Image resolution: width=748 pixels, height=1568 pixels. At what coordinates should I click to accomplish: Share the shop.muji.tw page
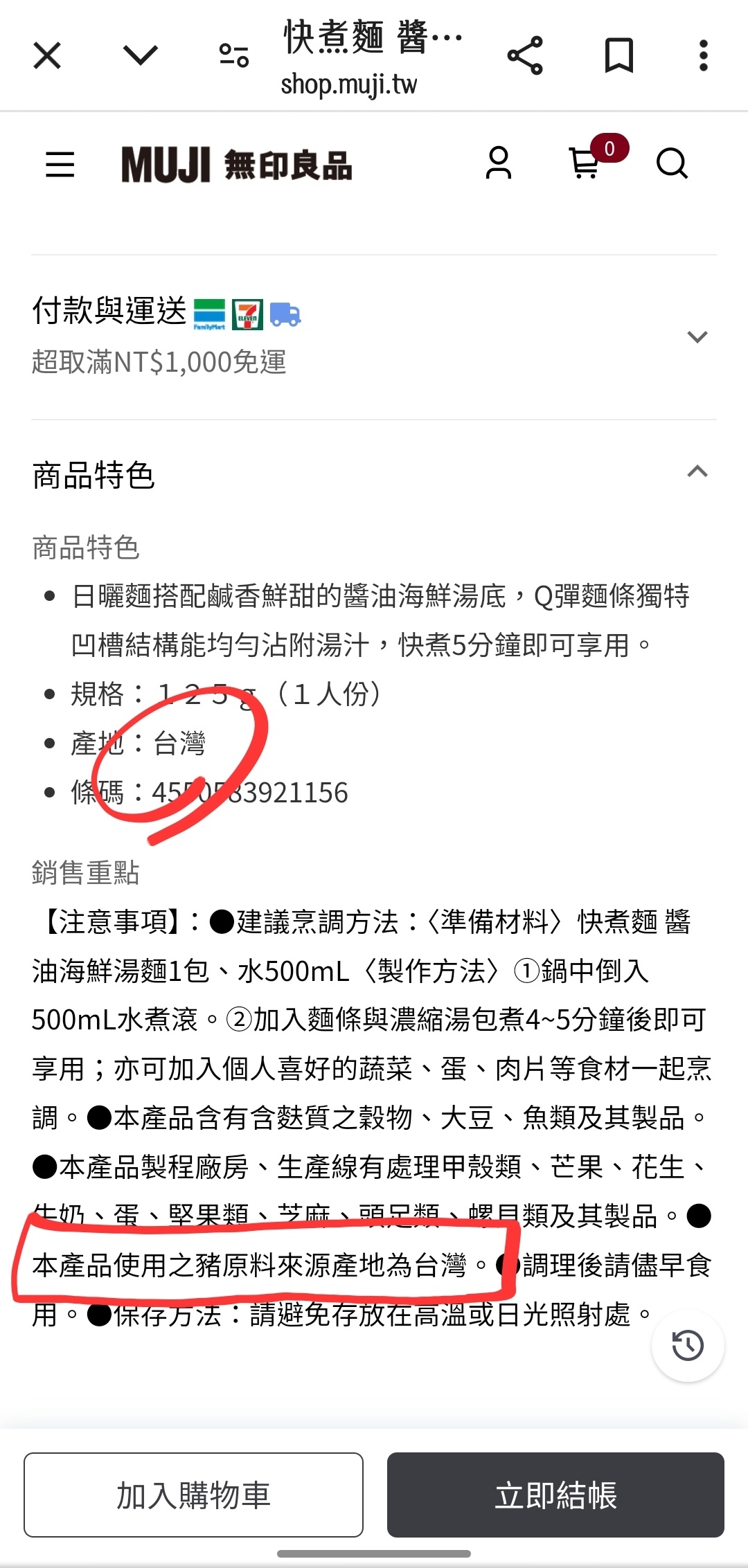[526, 56]
